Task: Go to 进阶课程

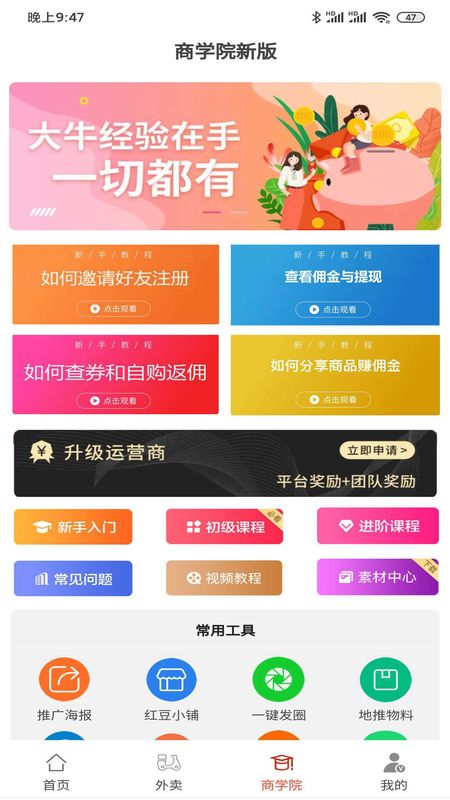Action: [378, 526]
